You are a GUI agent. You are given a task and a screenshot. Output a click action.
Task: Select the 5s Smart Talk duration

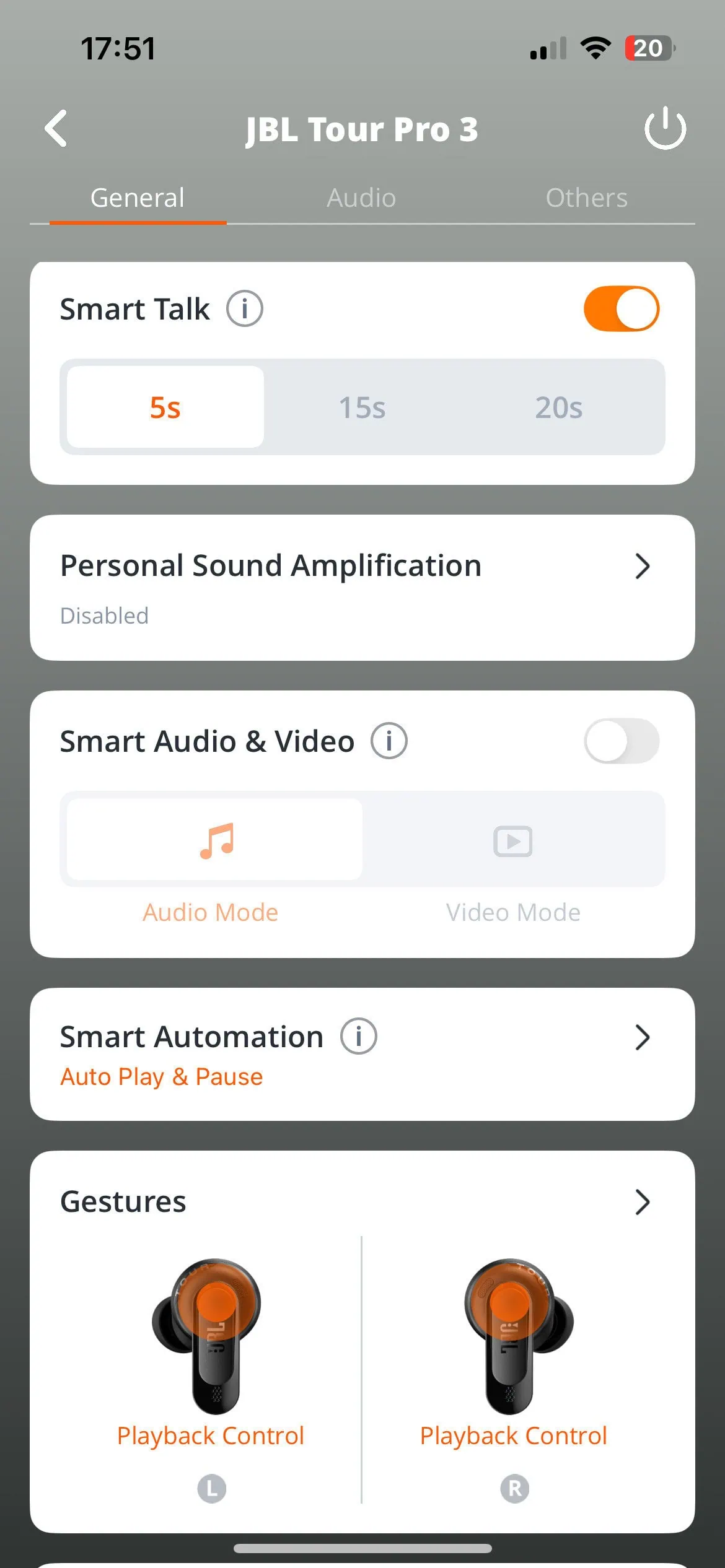click(165, 407)
